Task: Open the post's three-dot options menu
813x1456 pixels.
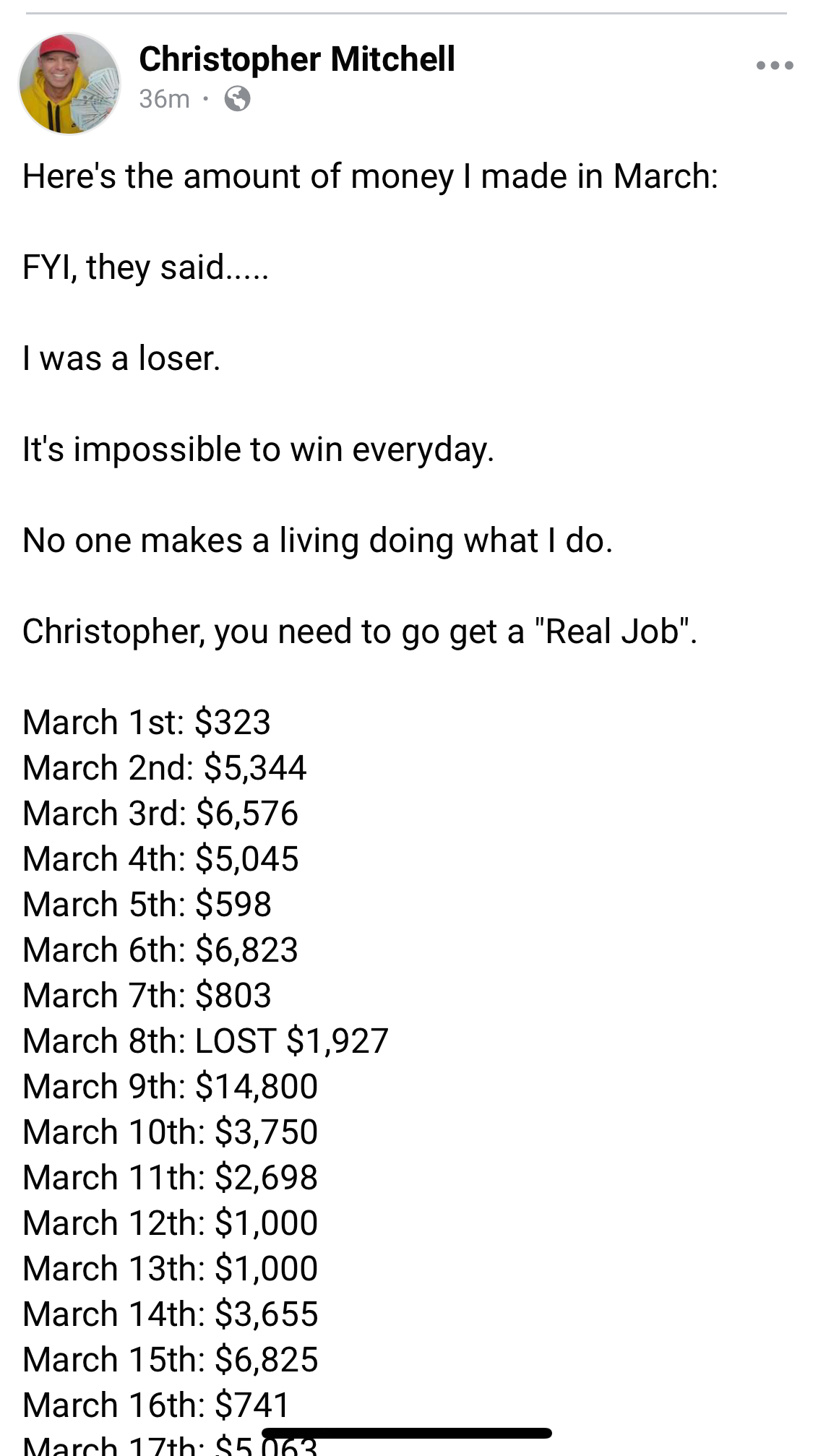Action: [775, 66]
